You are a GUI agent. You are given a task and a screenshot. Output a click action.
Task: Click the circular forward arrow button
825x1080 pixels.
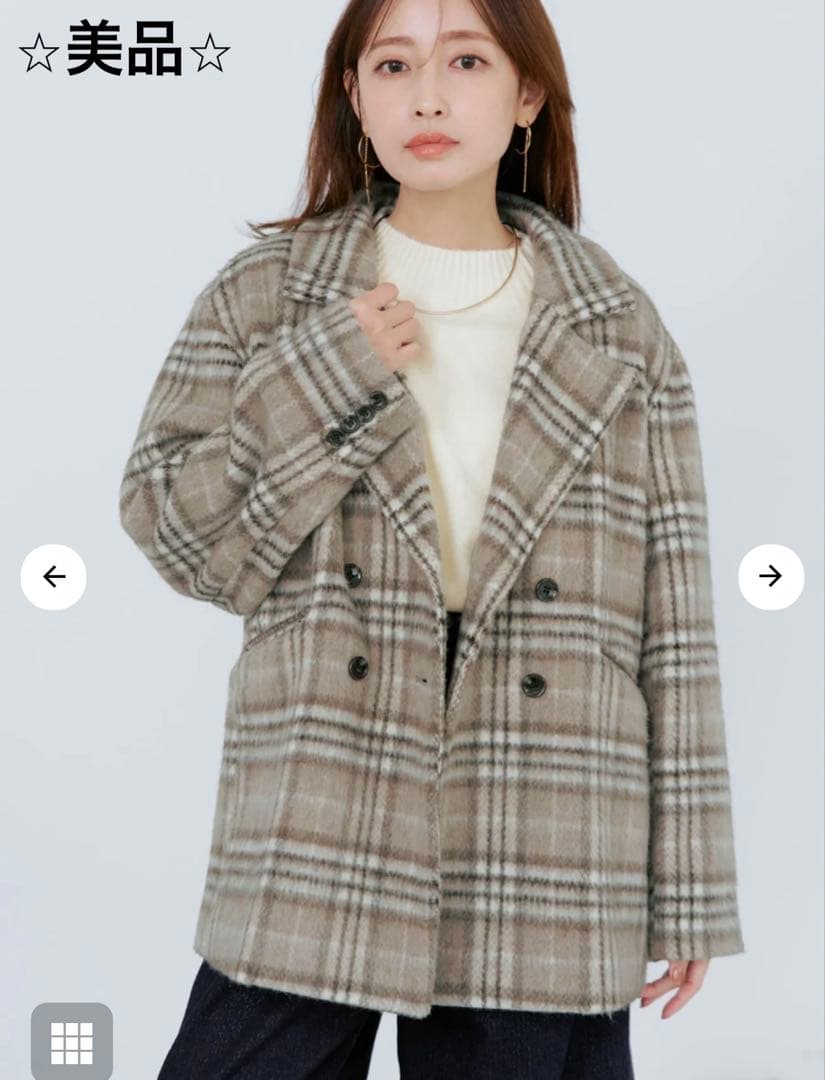(x=771, y=575)
